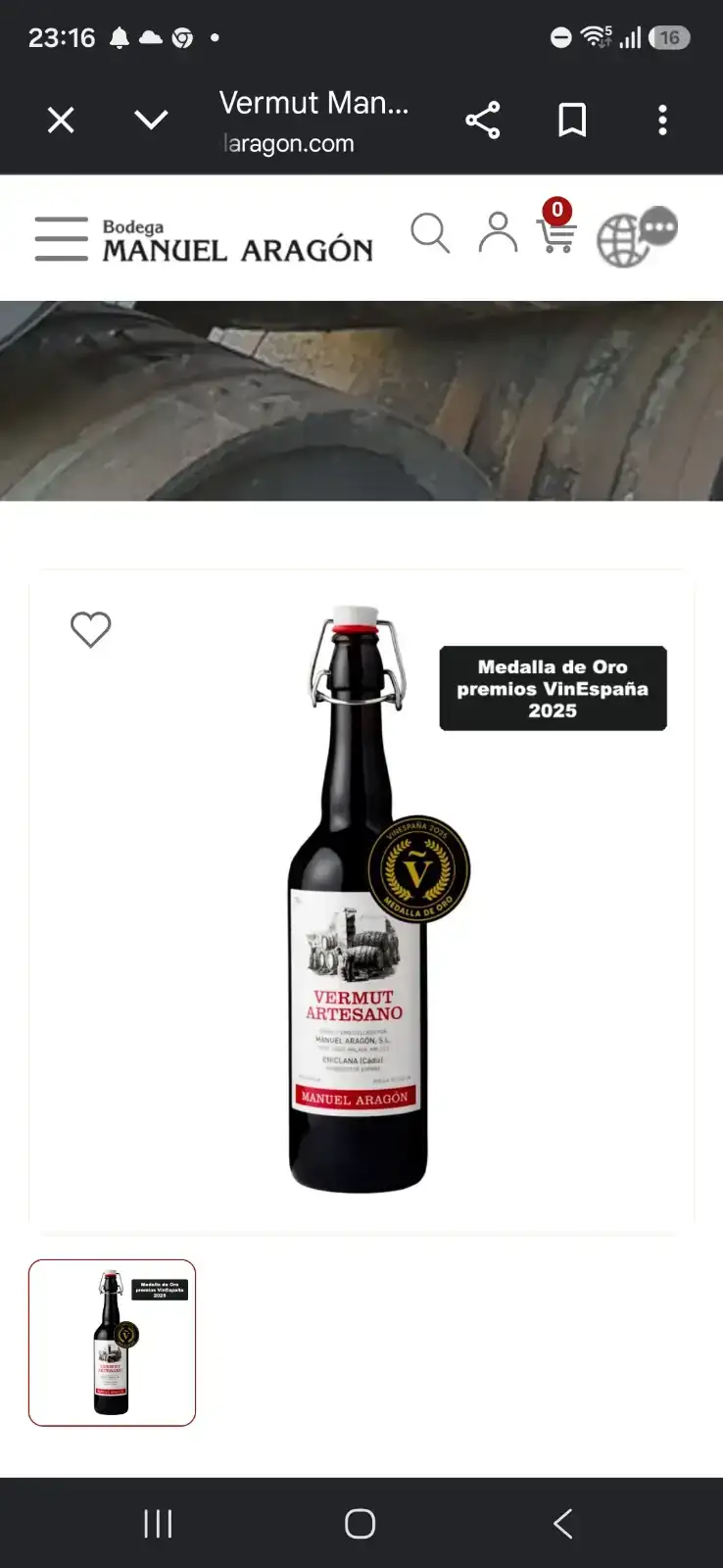This screenshot has width=723, height=1568.
Task: Add Vermut Artesano to wishlist
Action: 90,629
